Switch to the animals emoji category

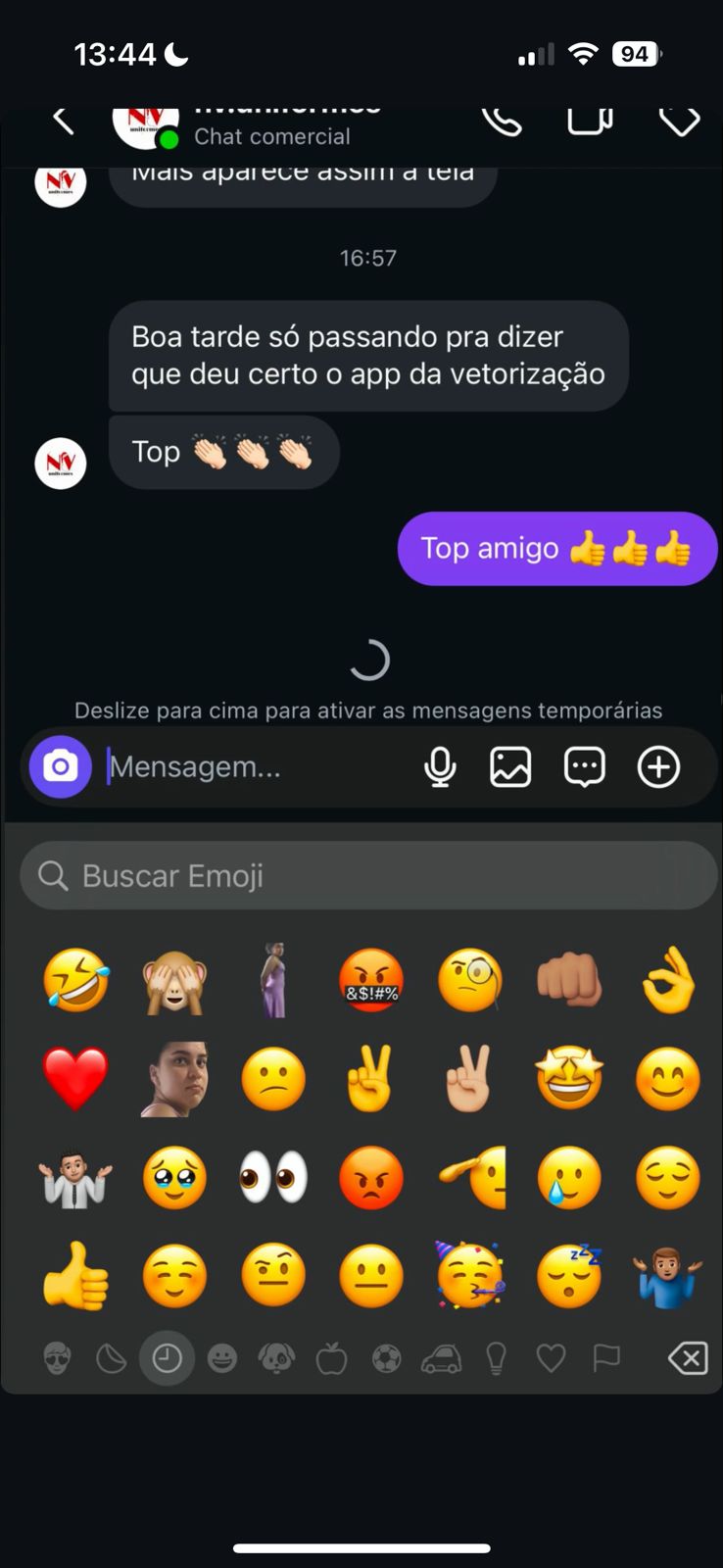pyautogui.click(x=276, y=1358)
